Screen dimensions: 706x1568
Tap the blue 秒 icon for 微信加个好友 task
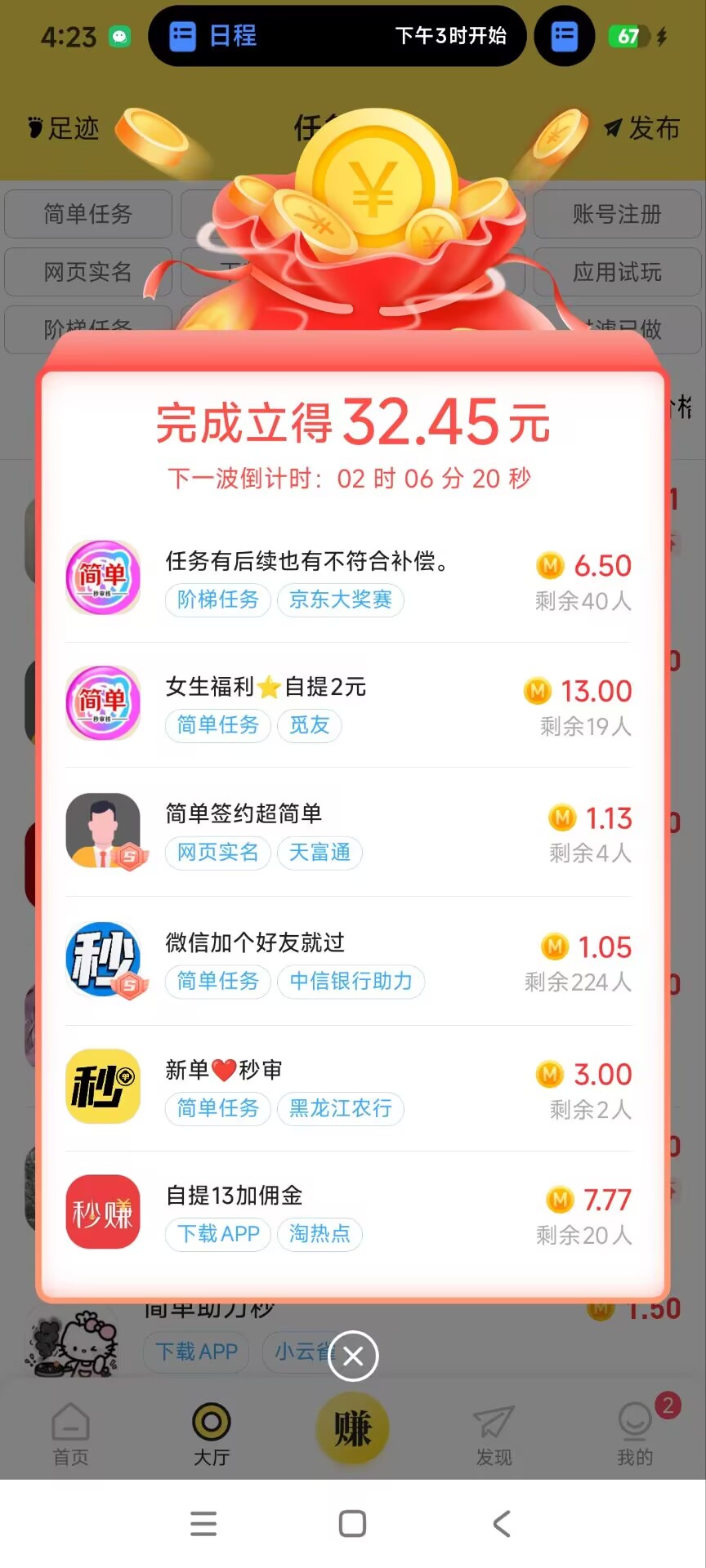(x=103, y=960)
